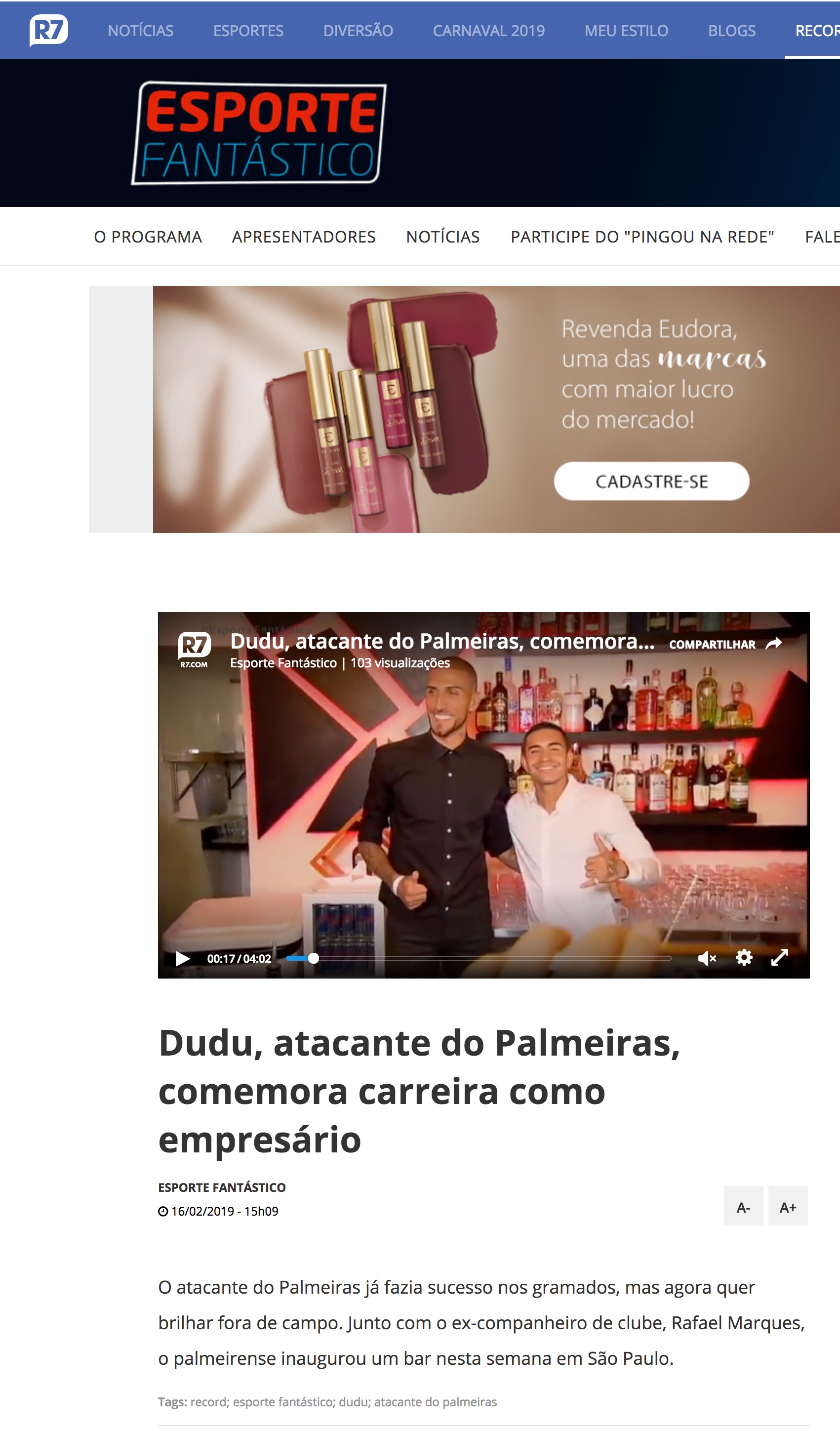Viewport: 840px width, 1431px height.
Task: Open the program's Notícias tab
Action: (442, 237)
